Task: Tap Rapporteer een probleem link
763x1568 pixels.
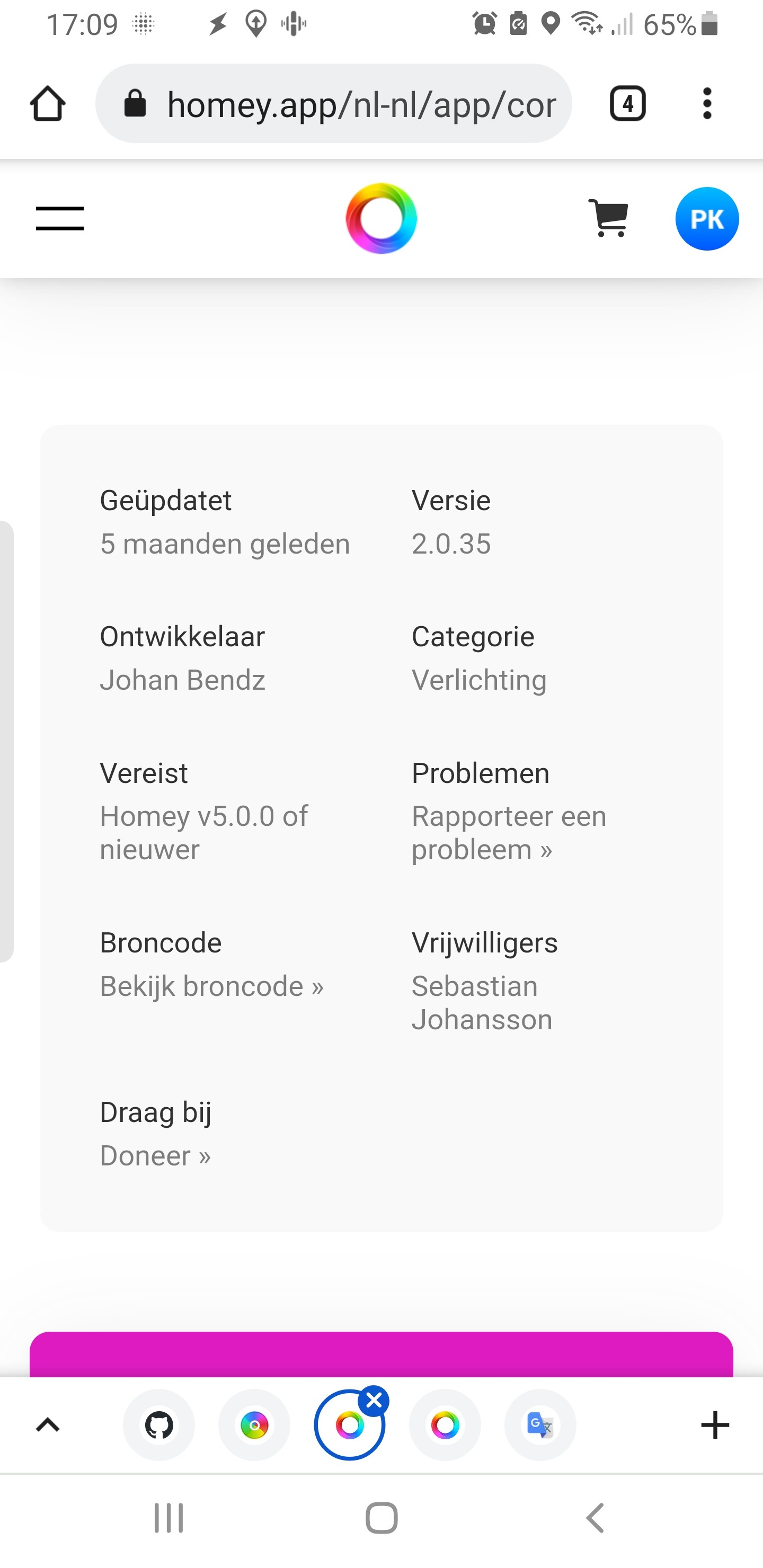Action: click(x=509, y=833)
